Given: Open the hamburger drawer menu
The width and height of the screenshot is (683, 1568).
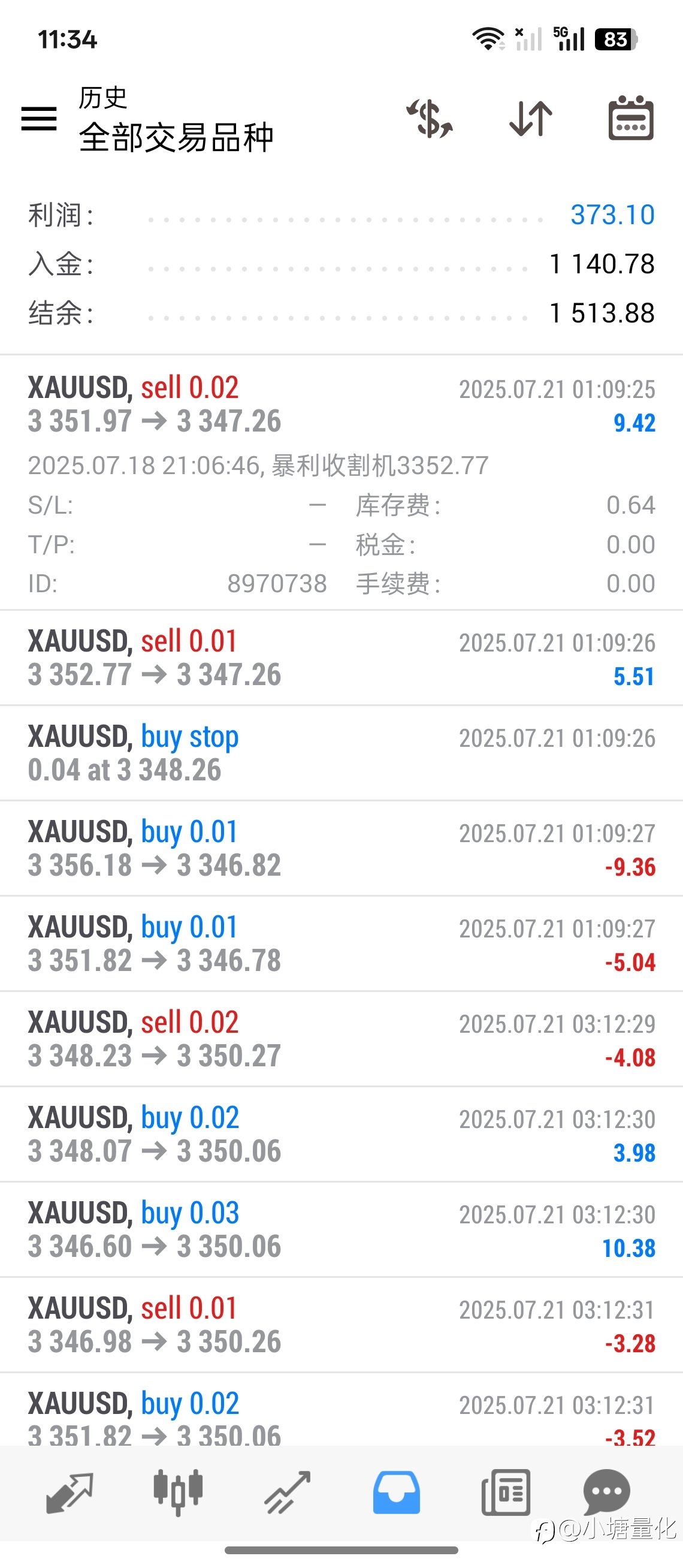Looking at the screenshot, I should click(x=39, y=118).
